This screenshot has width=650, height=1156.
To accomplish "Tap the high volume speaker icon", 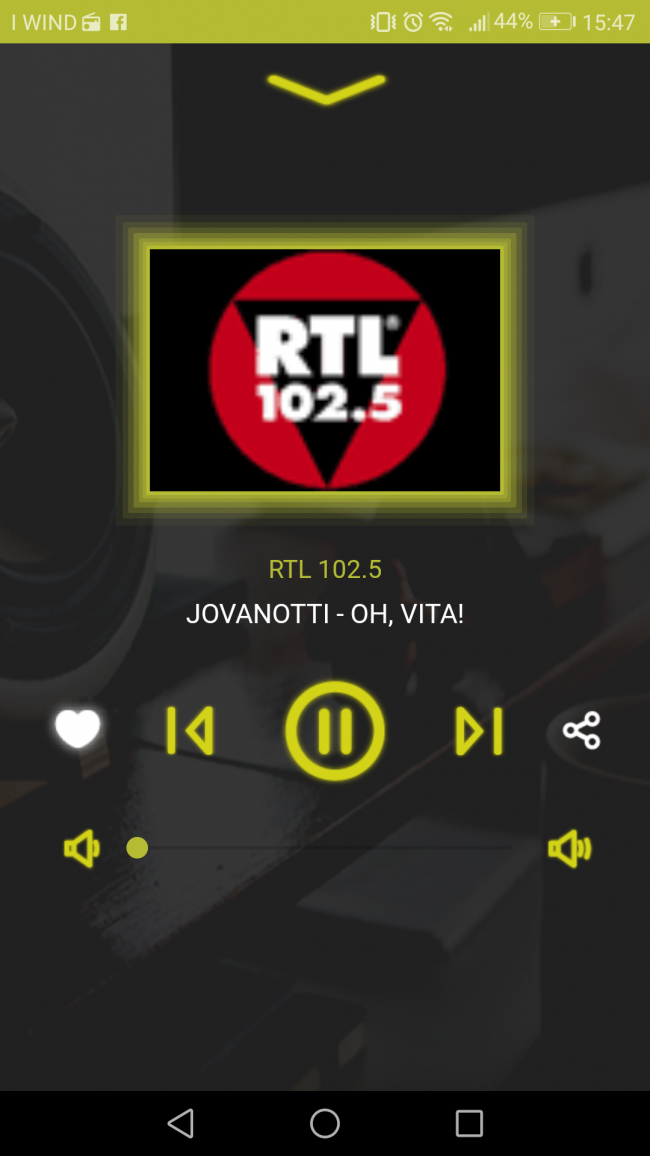I will (569, 849).
